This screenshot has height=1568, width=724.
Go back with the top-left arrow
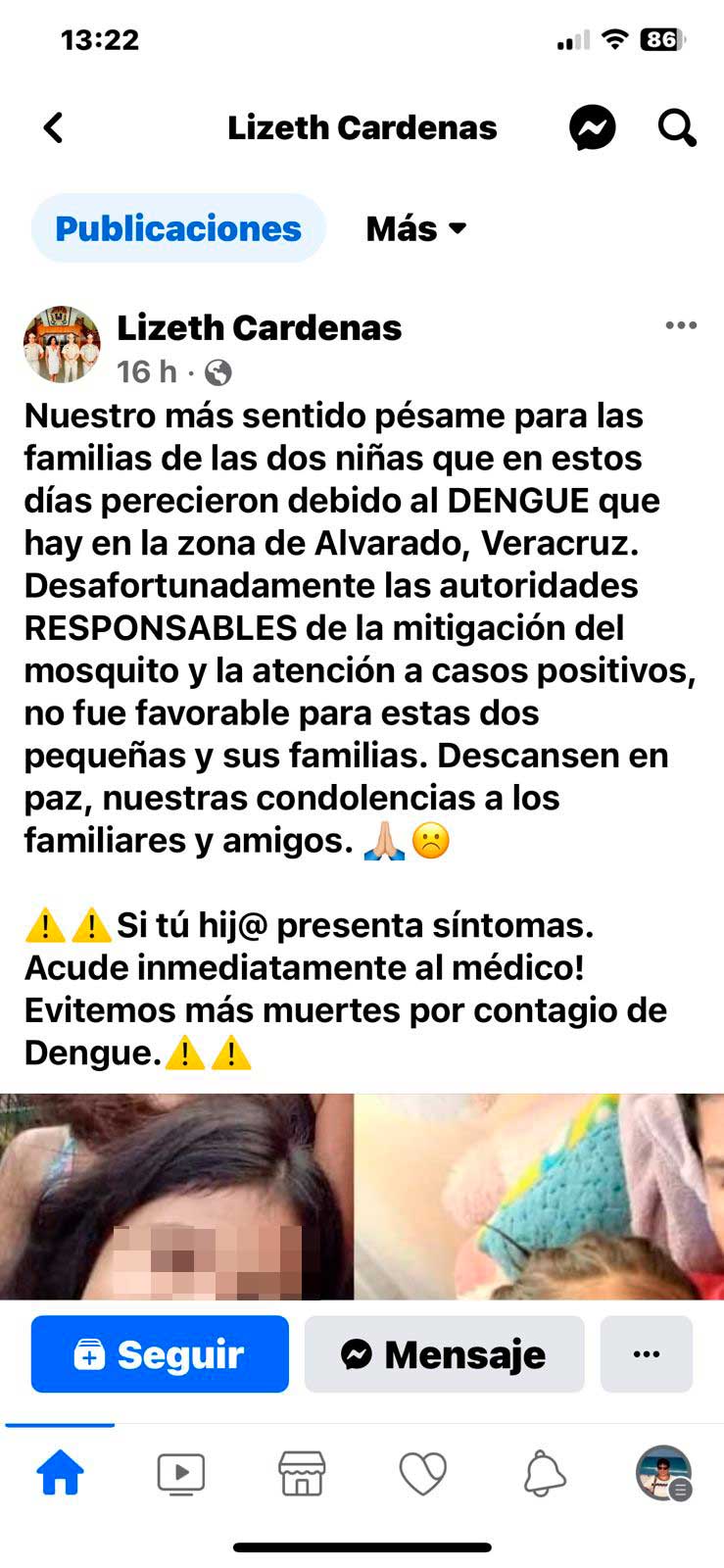(x=54, y=127)
